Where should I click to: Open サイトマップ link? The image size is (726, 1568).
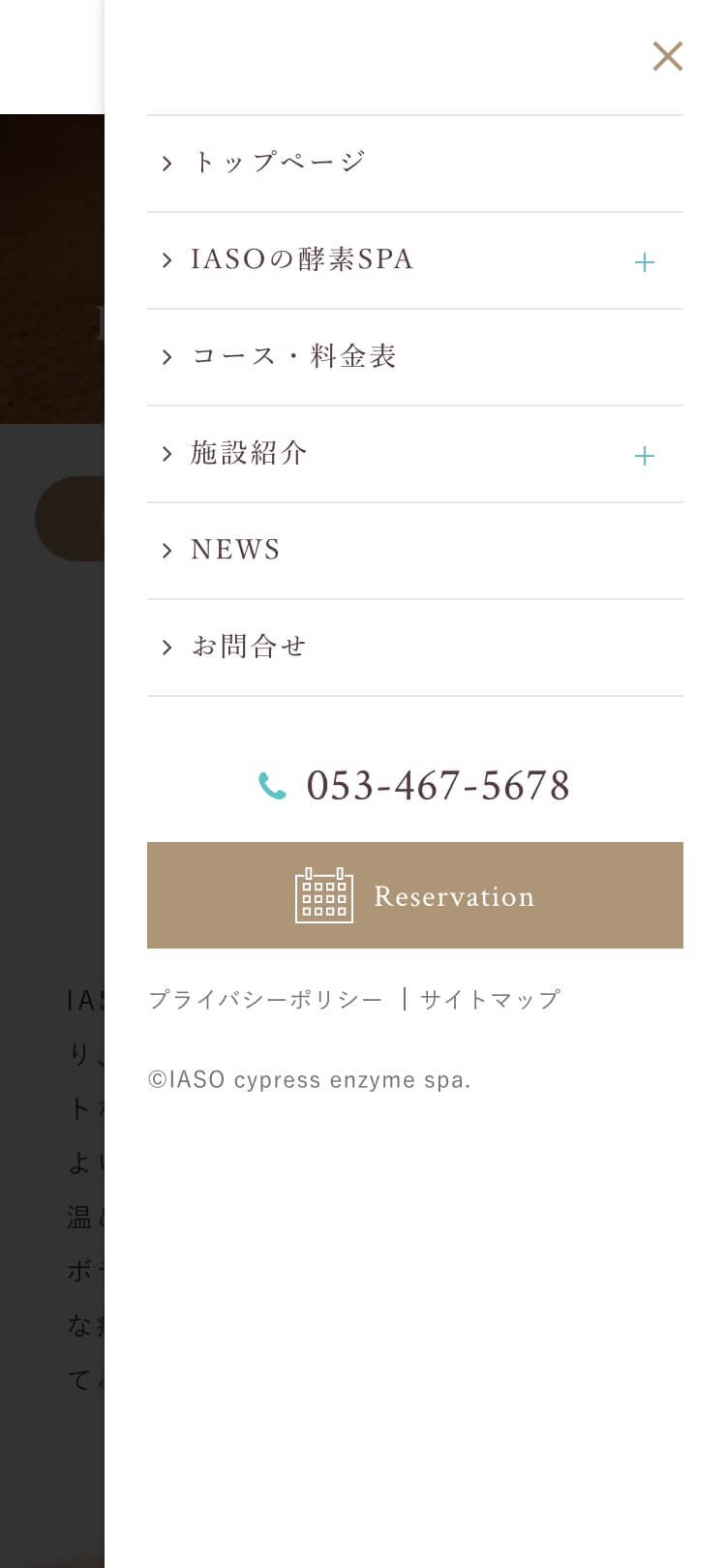pos(490,1000)
